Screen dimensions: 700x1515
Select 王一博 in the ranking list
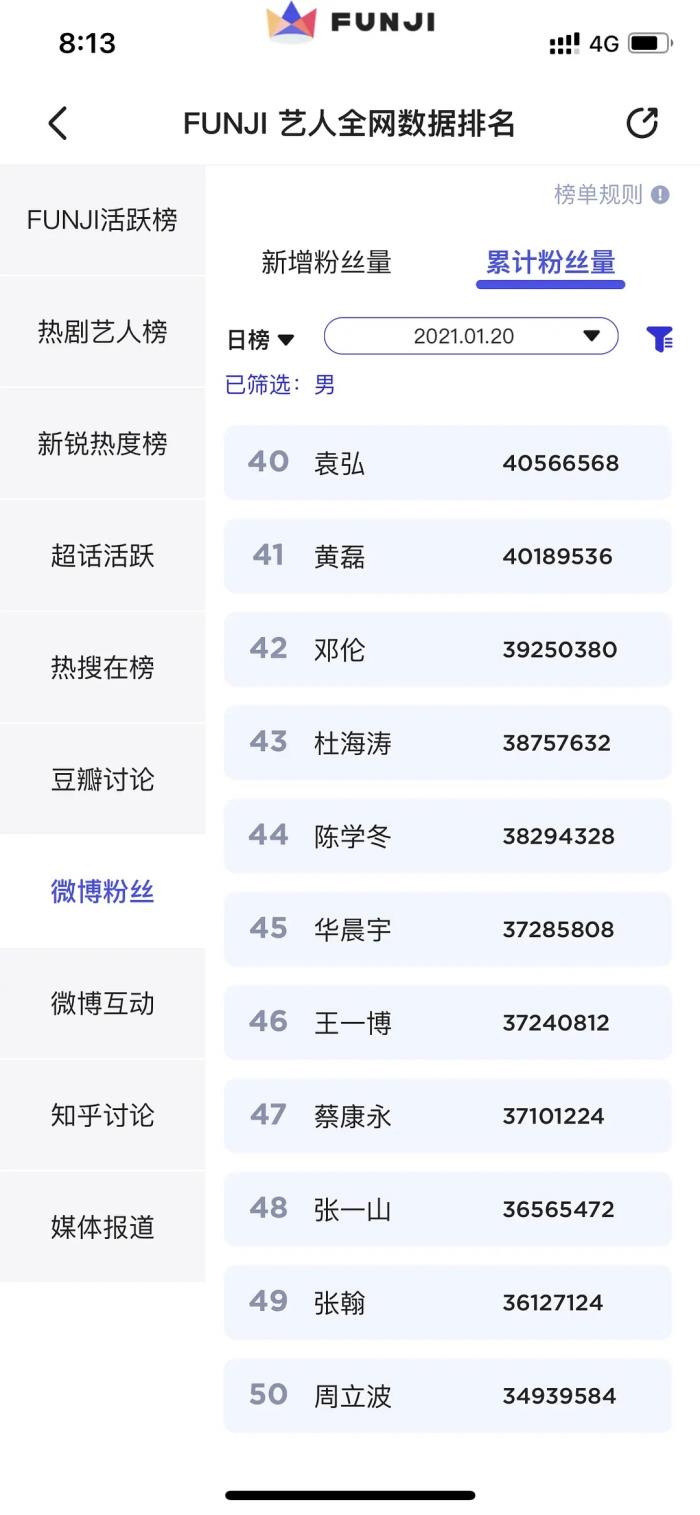447,1022
